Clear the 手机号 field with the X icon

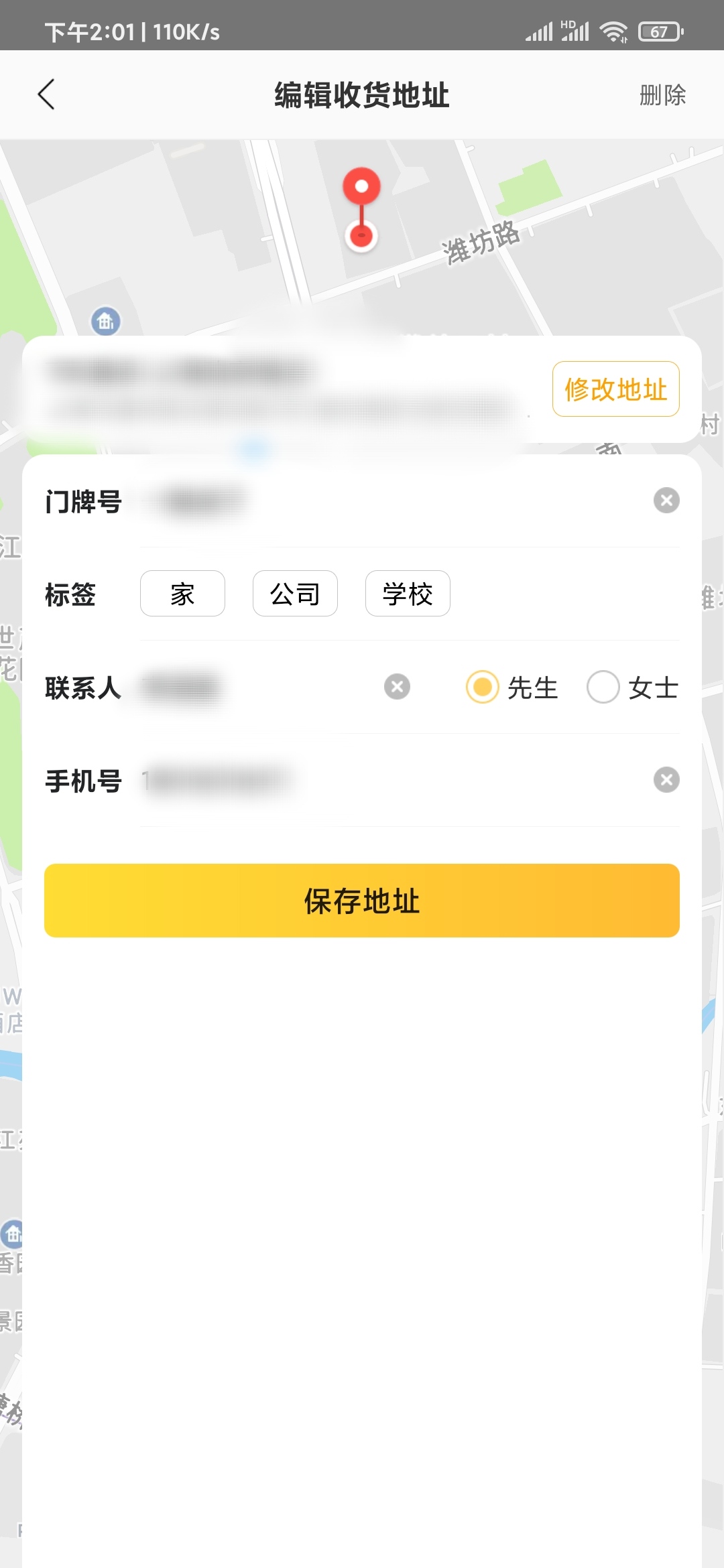tap(665, 779)
